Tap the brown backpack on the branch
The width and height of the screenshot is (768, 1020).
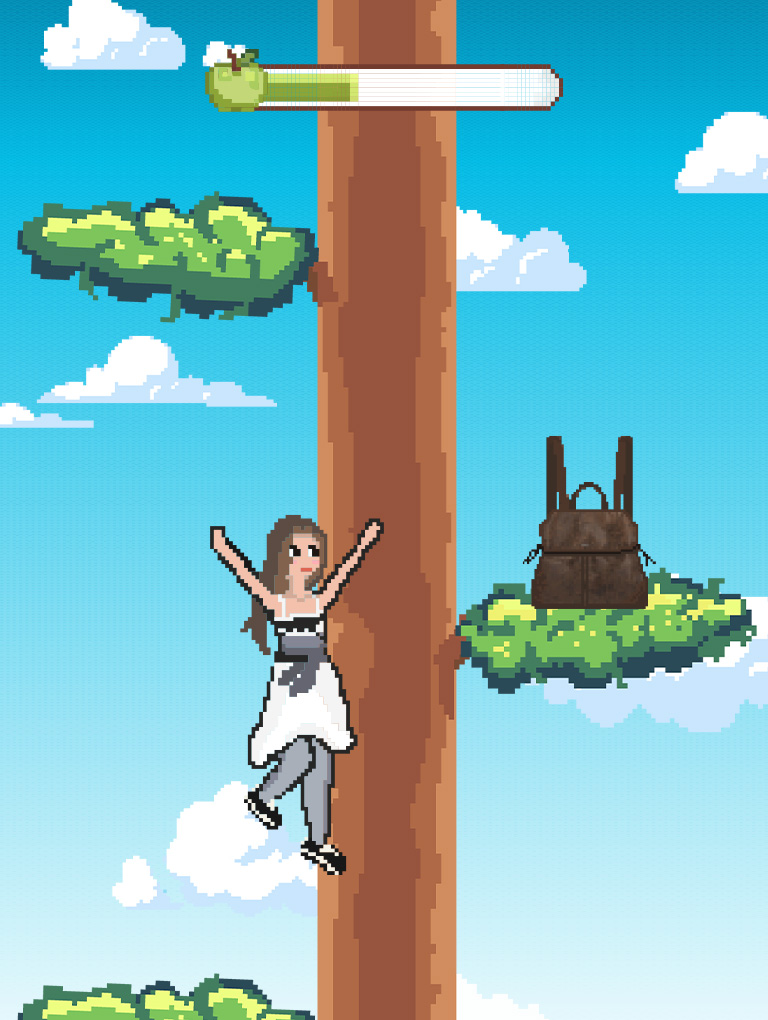[x=589, y=551]
